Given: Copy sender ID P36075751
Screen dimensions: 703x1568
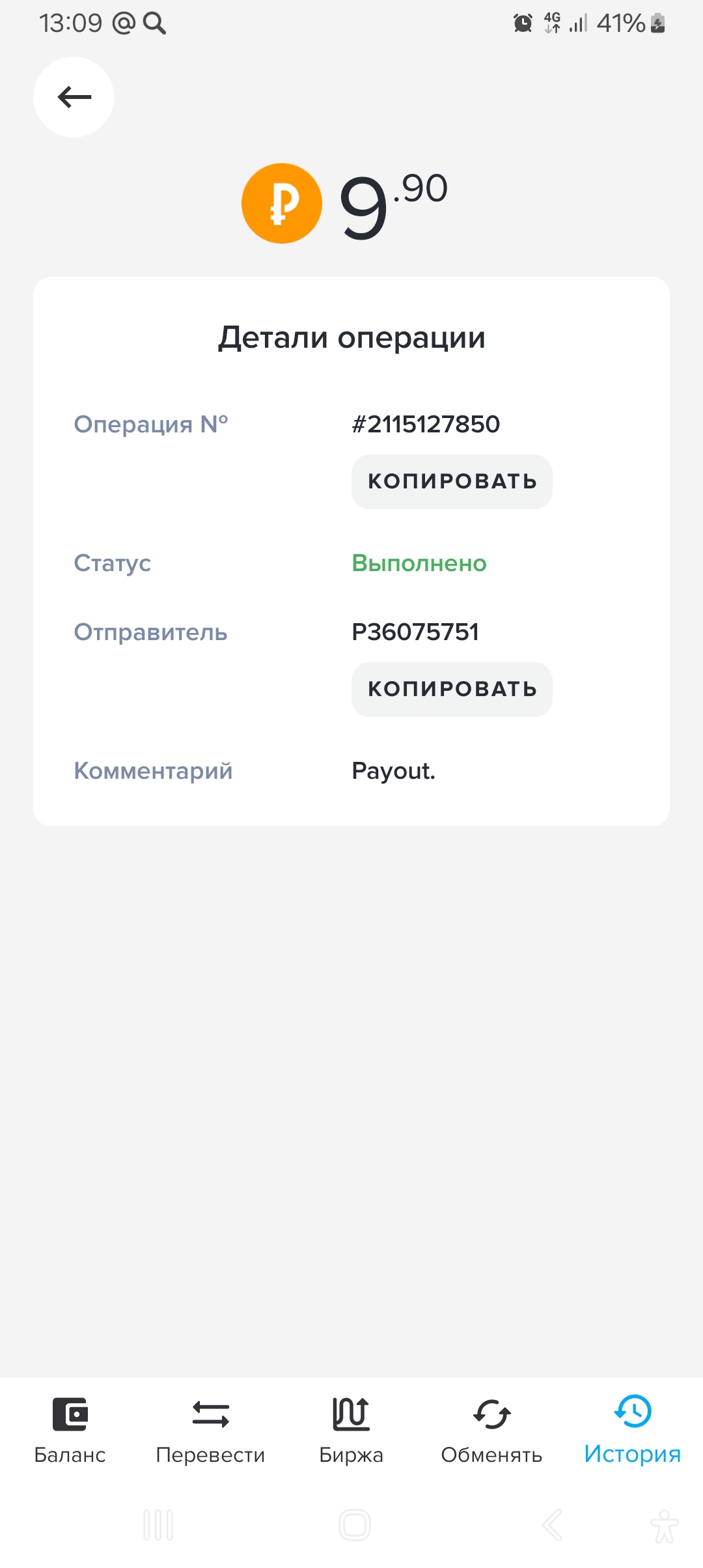Looking at the screenshot, I should [x=452, y=690].
